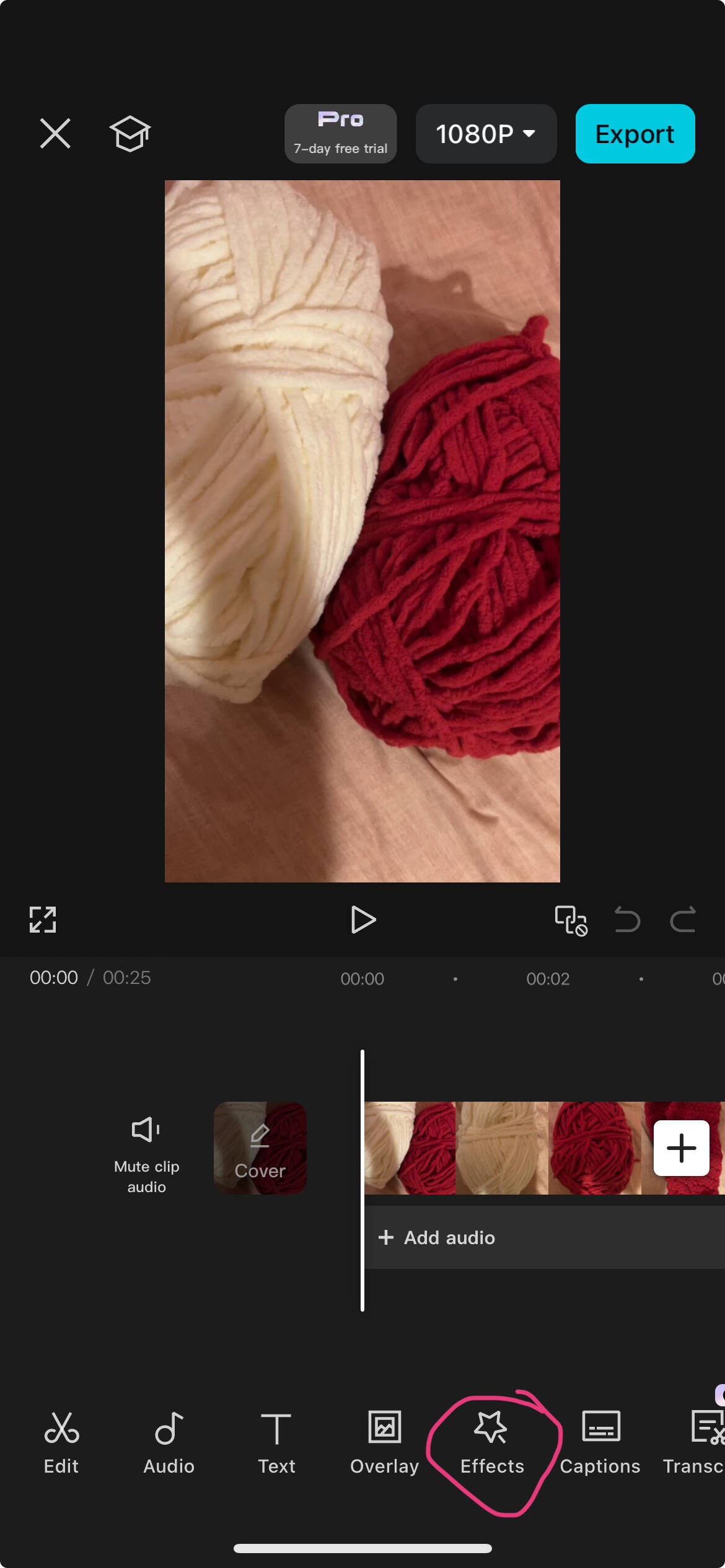Open the Captions tool
The height and width of the screenshot is (1568, 725).
(600, 1443)
